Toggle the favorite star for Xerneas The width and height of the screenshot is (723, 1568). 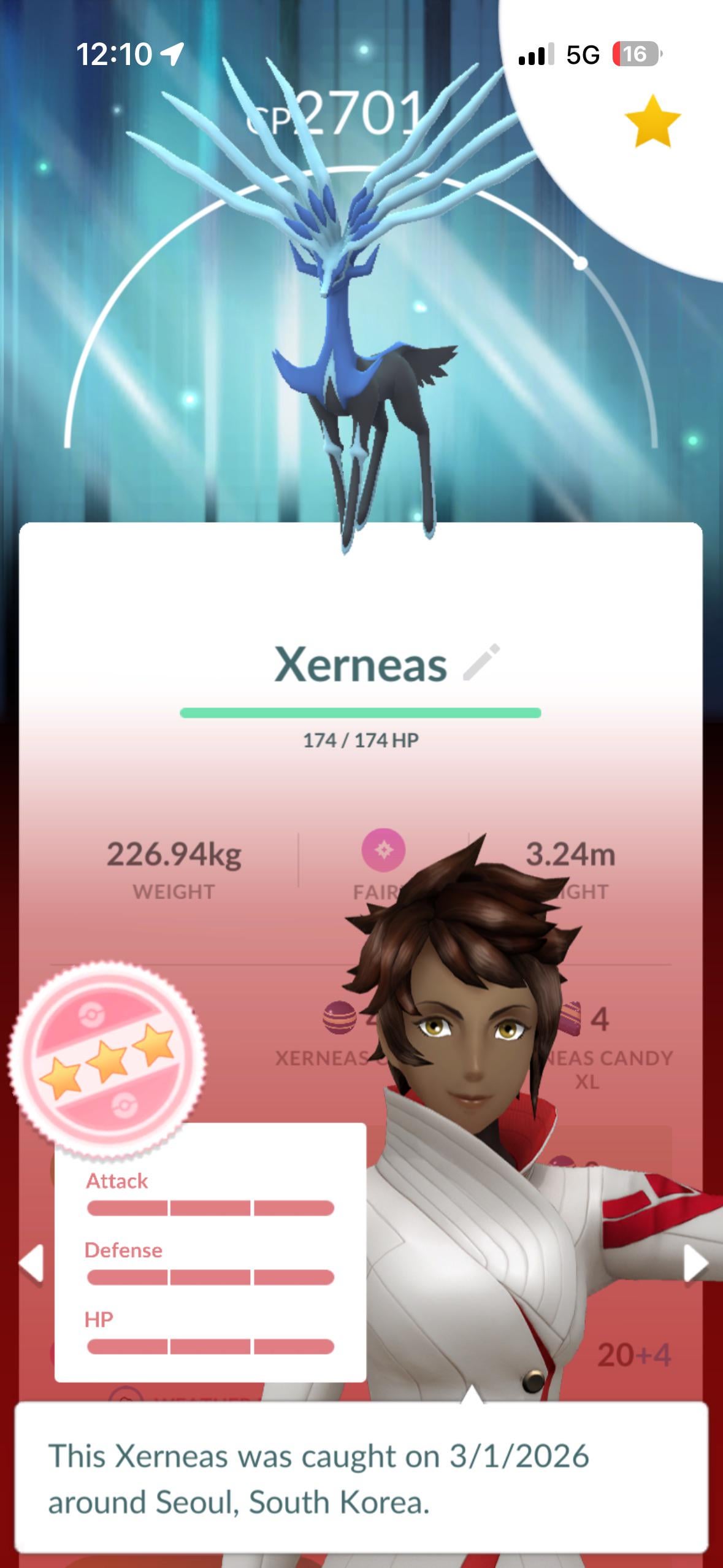pos(652,121)
